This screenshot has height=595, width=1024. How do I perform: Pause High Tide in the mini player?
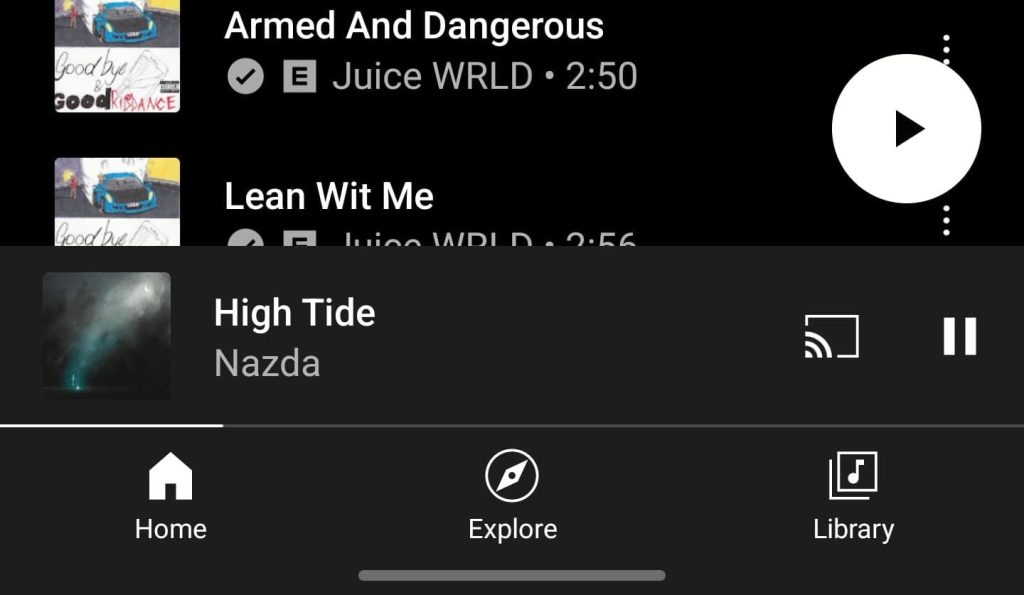click(959, 336)
